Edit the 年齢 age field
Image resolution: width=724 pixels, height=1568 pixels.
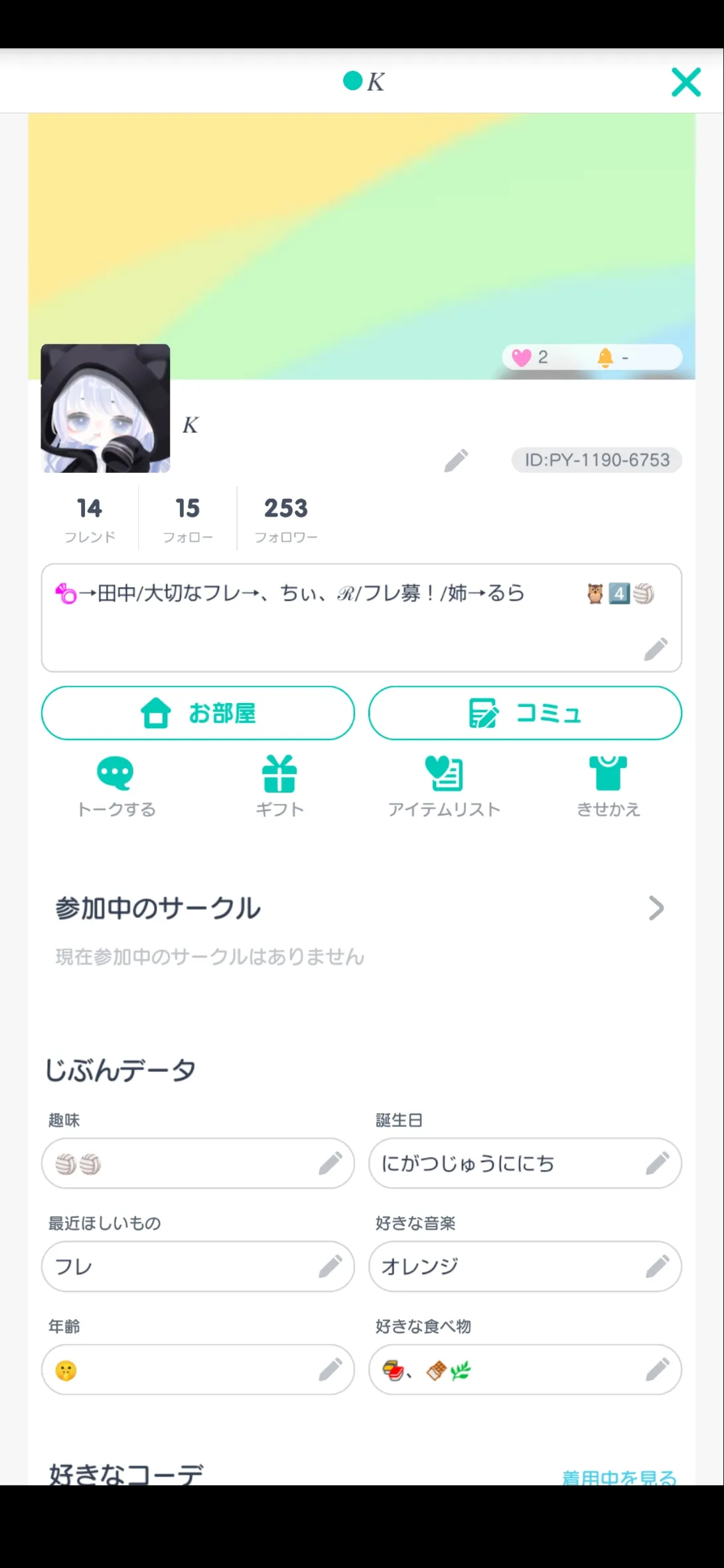click(330, 1370)
